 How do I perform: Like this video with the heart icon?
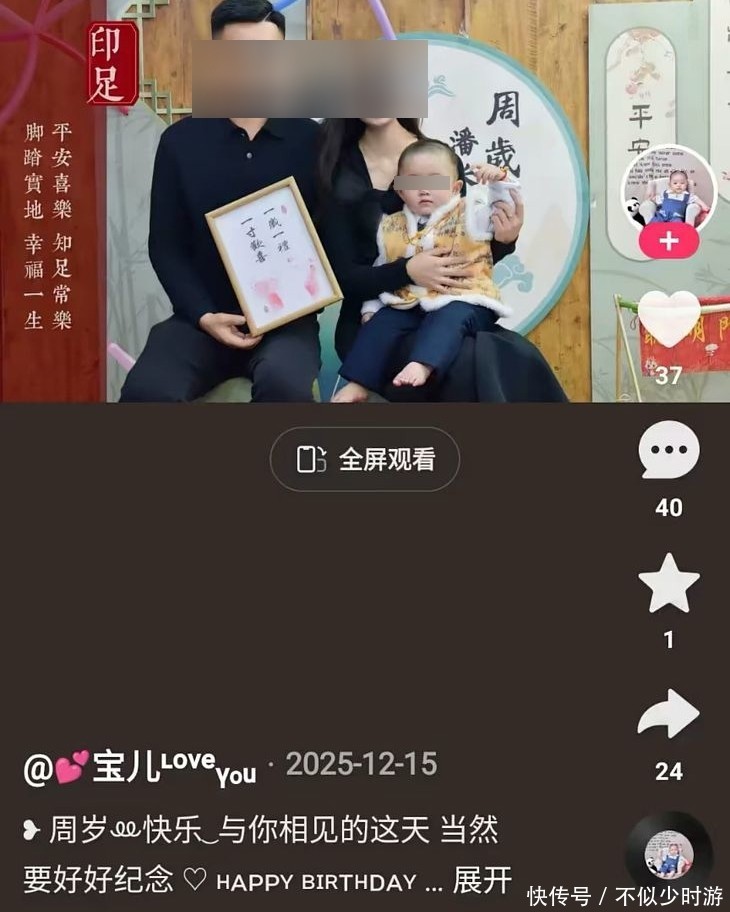pyautogui.click(x=668, y=319)
